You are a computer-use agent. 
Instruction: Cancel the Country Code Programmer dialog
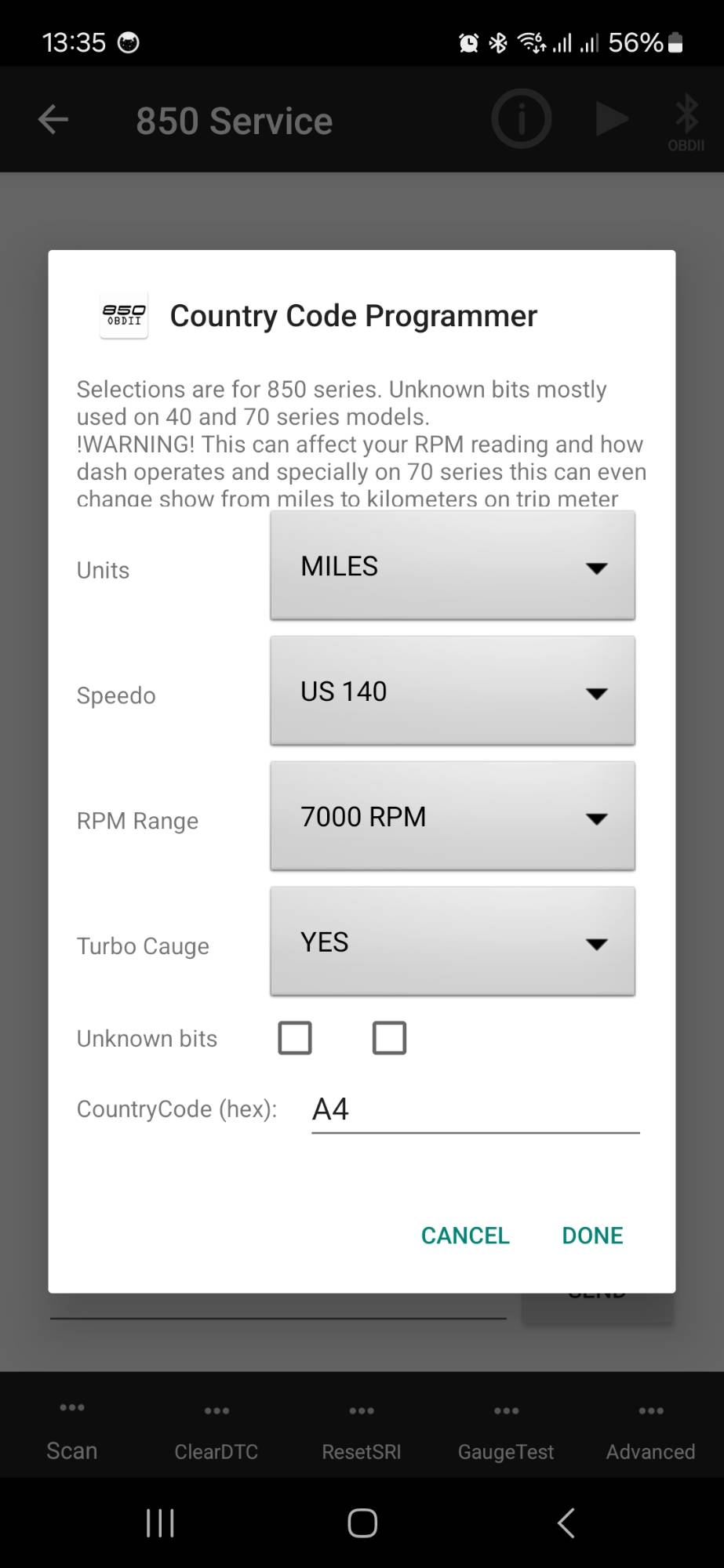(x=465, y=1236)
